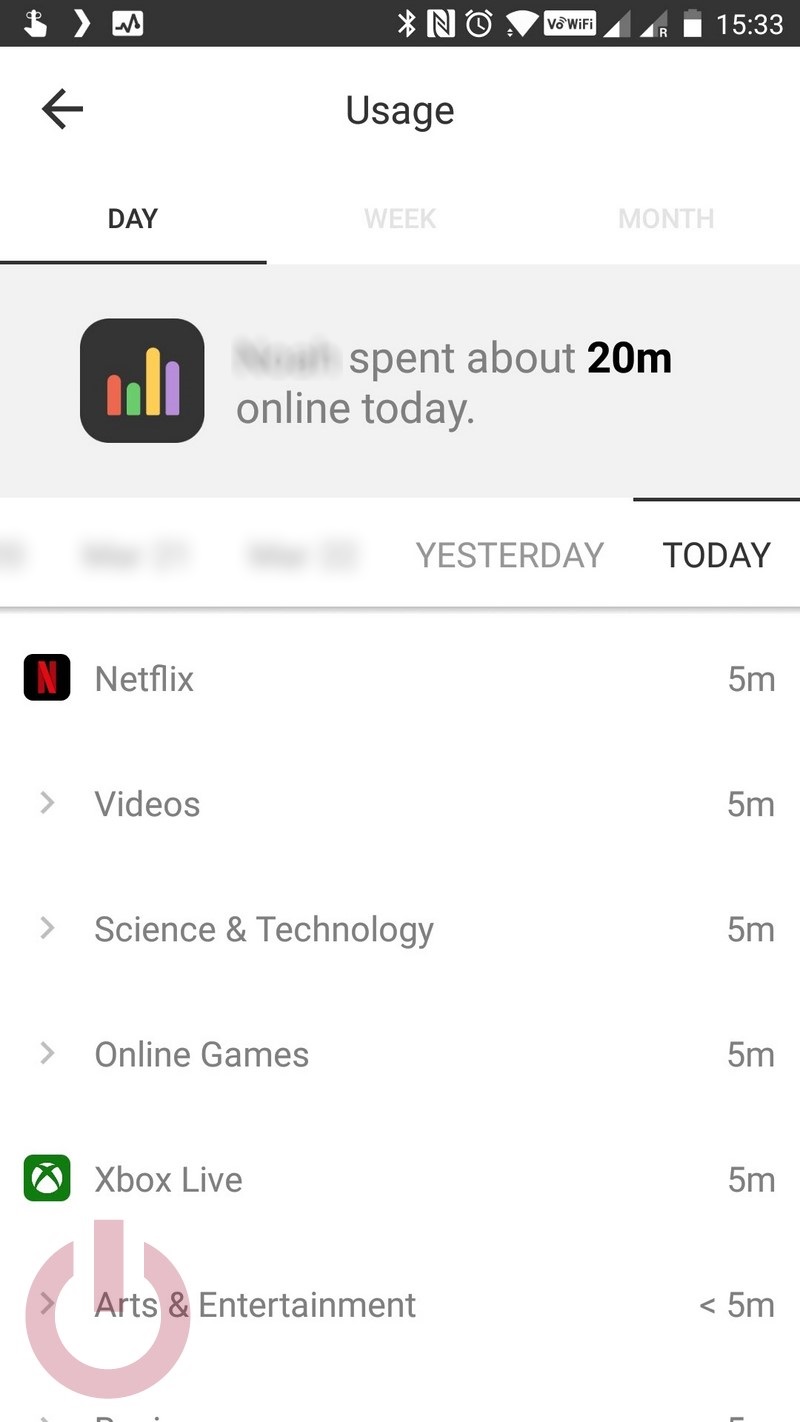Show usage for YESTERDAY
The image size is (800, 1422).
coord(510,555)
